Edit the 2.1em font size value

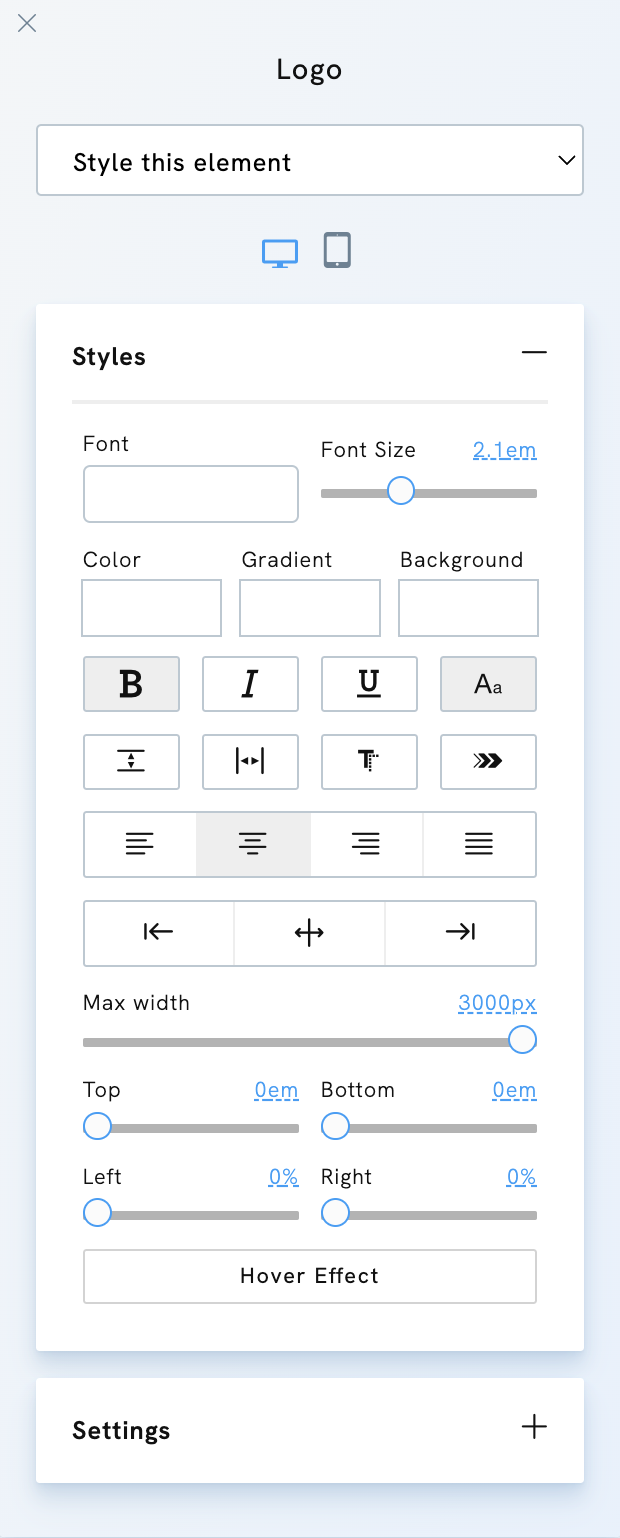point(504,450)
